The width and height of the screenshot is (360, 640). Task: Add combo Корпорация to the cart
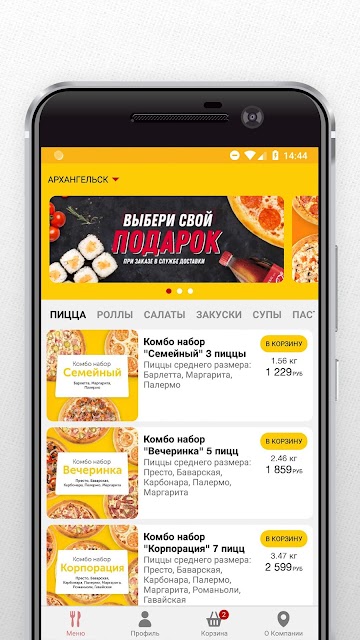coord(284,539)
